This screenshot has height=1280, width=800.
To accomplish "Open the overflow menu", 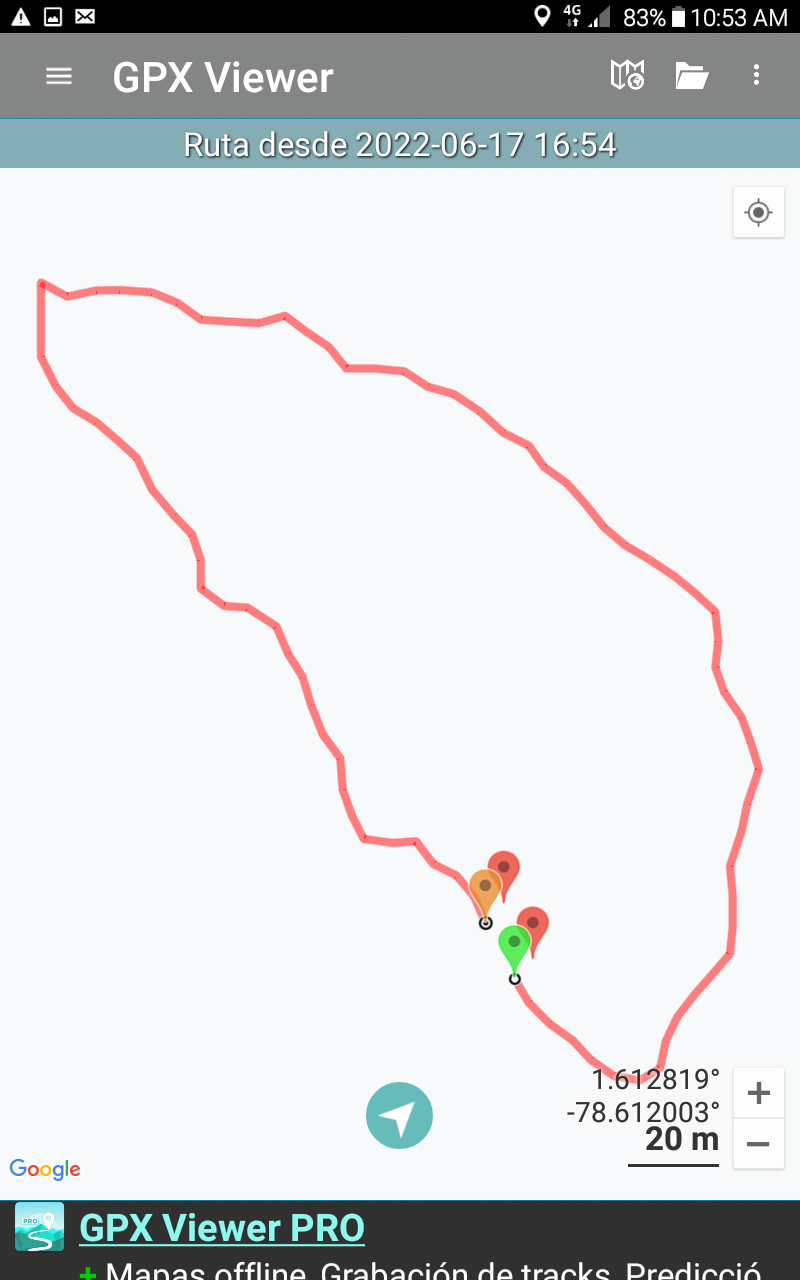I will click(x=756, y=75).
